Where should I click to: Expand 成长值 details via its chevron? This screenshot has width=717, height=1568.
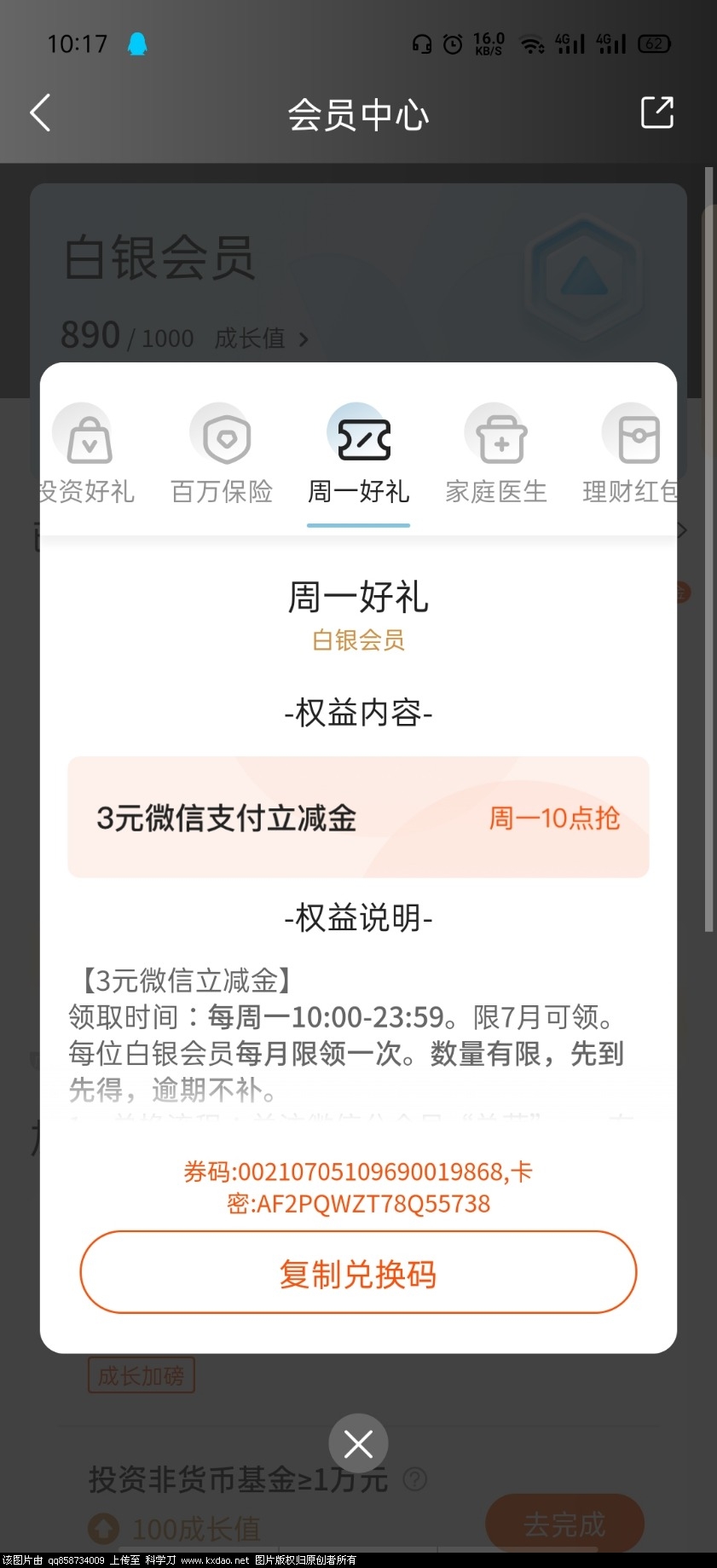[x=304, y=338]
